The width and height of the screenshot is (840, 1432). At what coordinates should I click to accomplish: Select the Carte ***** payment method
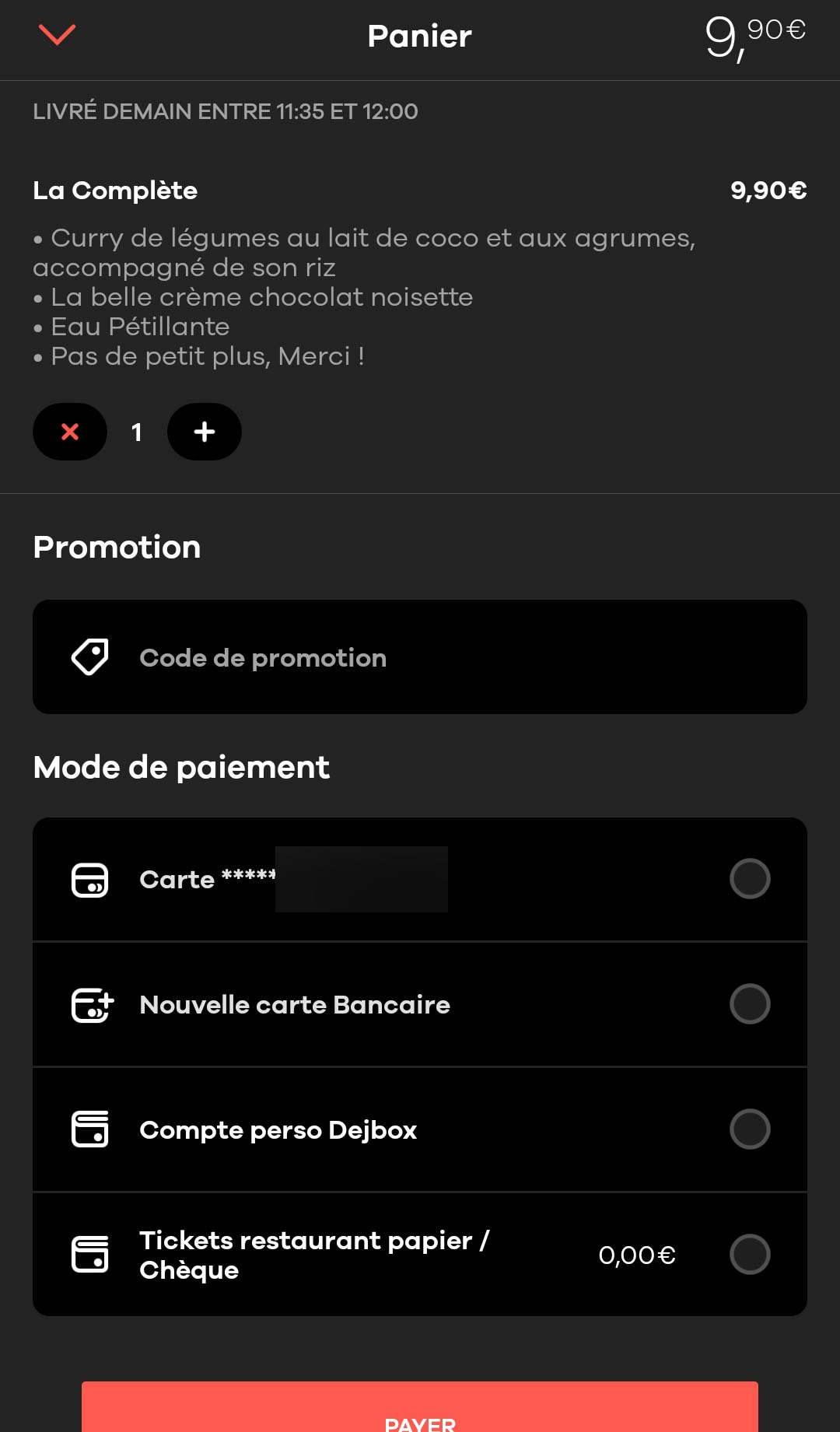pyautogui.click(x=749, y=879)
